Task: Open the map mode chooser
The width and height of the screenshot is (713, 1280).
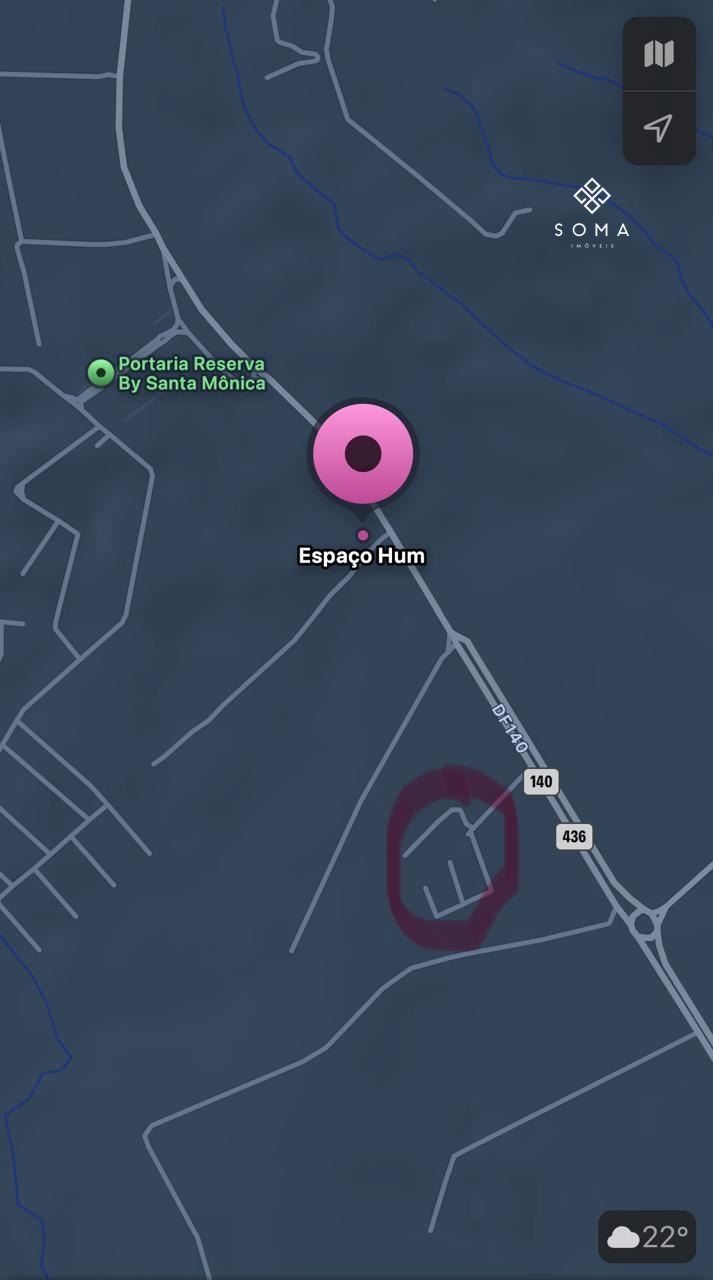Action: [659, 54]
